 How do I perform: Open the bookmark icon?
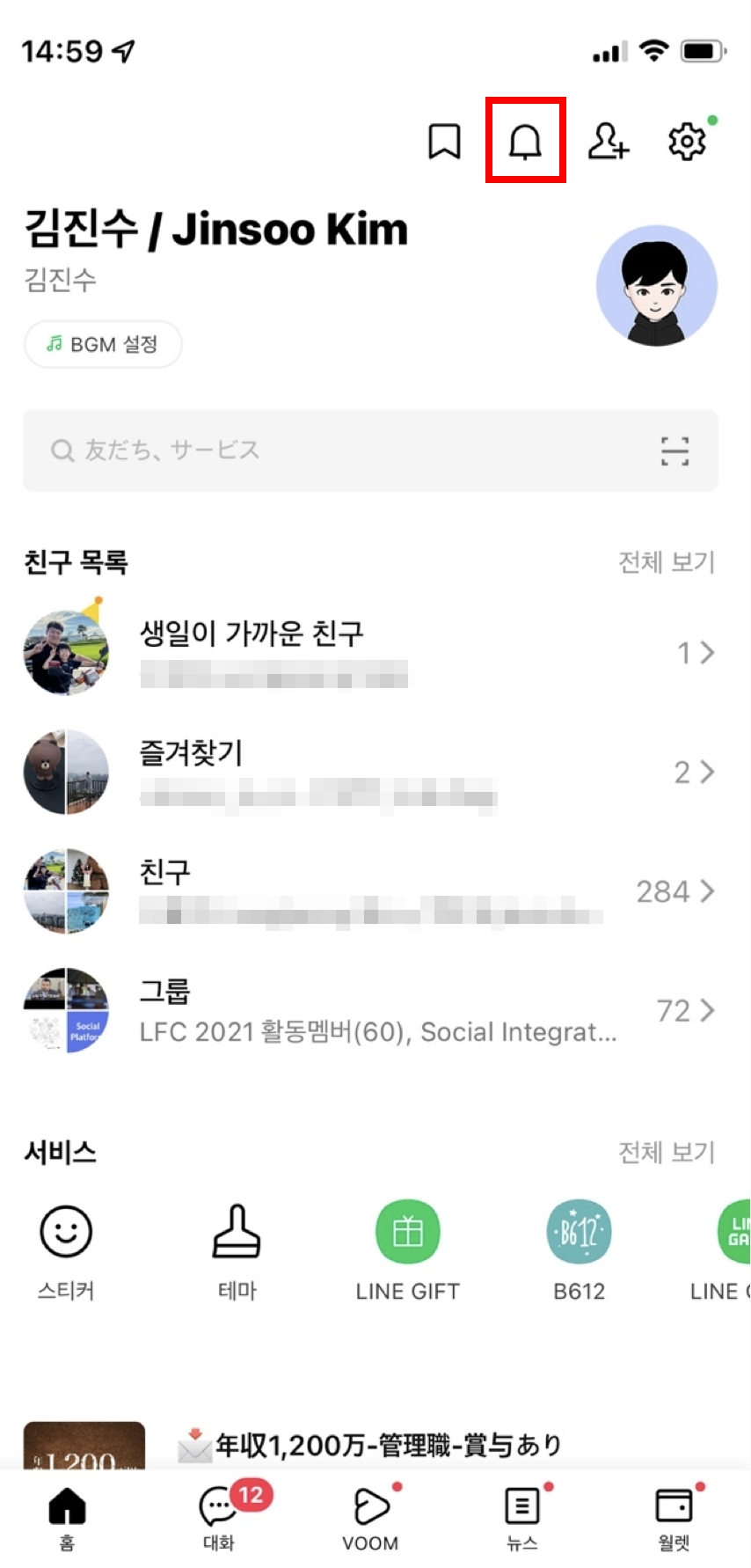pos(444,141)
